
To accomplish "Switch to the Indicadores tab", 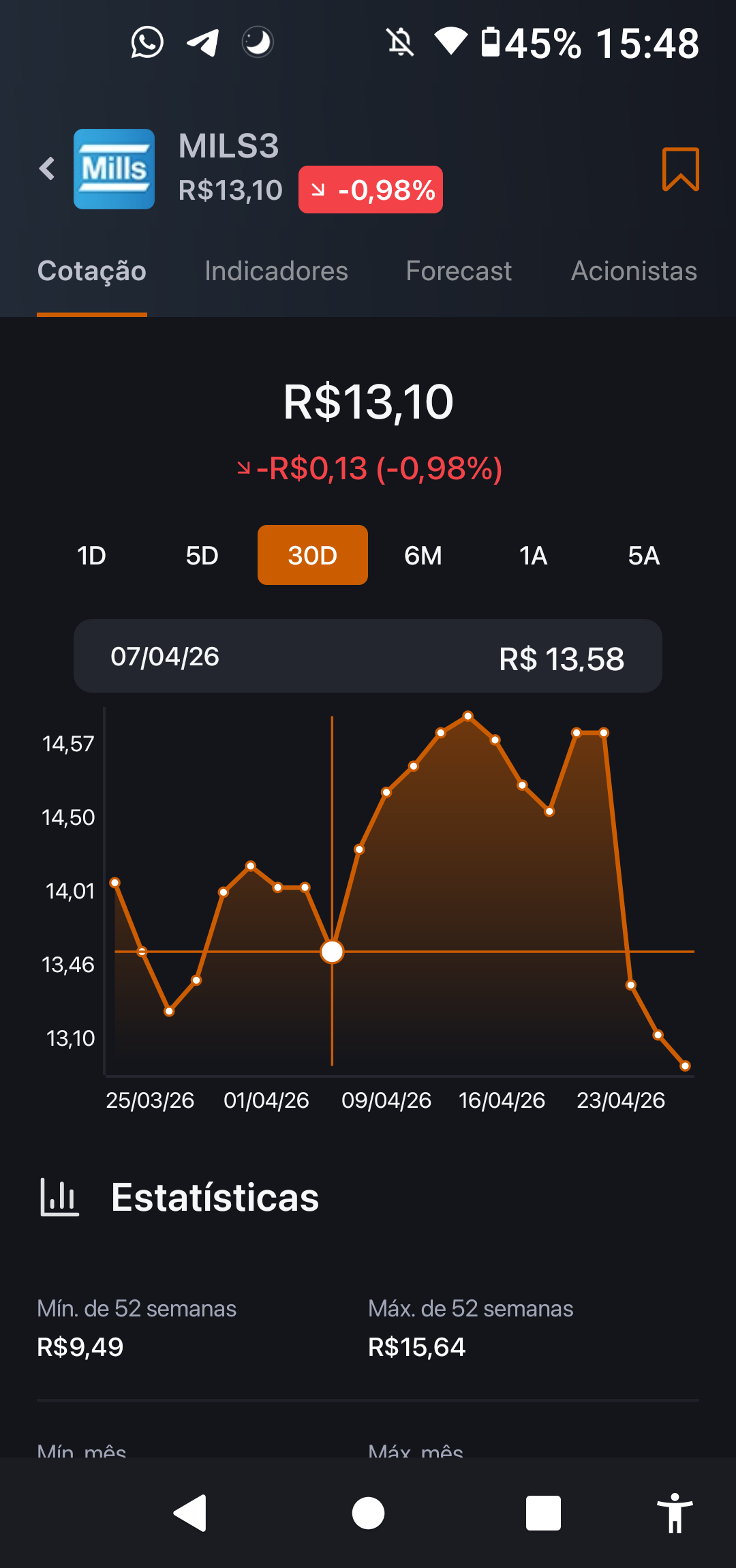I will pos(277,271).
